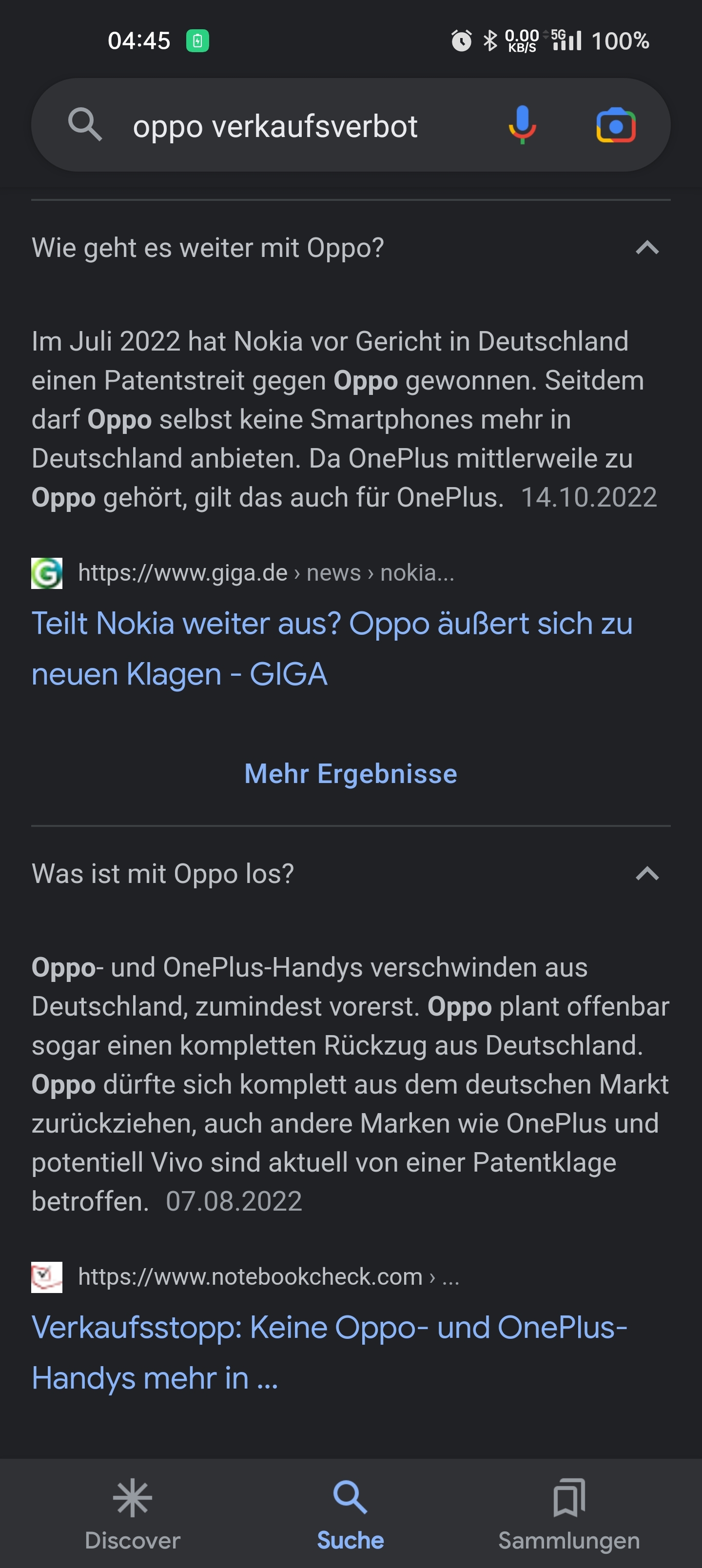Tap Mehr Ergebnisse
This screenshot has width=702, height=1568.
click(x=351, y=774)
